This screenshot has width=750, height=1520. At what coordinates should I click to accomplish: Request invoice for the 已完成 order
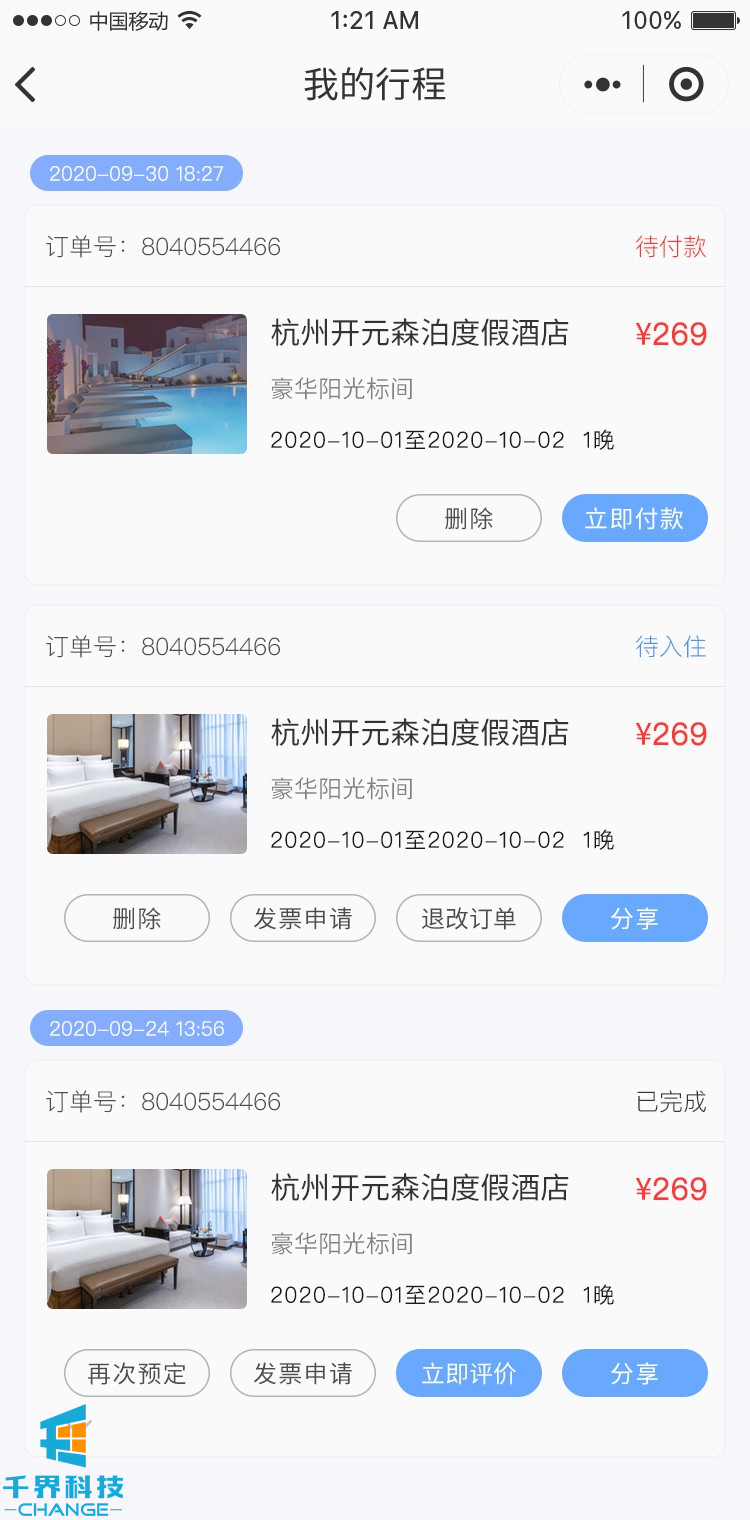coord(303,1374)
